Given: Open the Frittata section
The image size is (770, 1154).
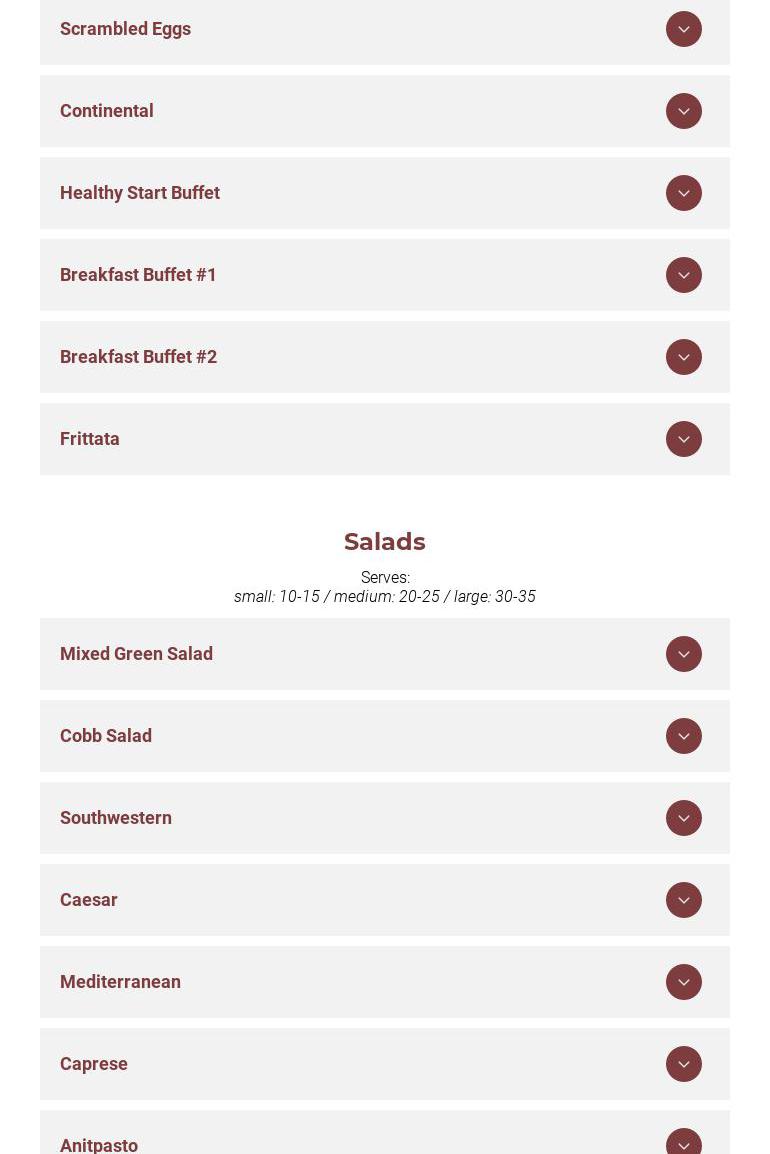Looking at the screenshot, I should [x=684, y=439].
